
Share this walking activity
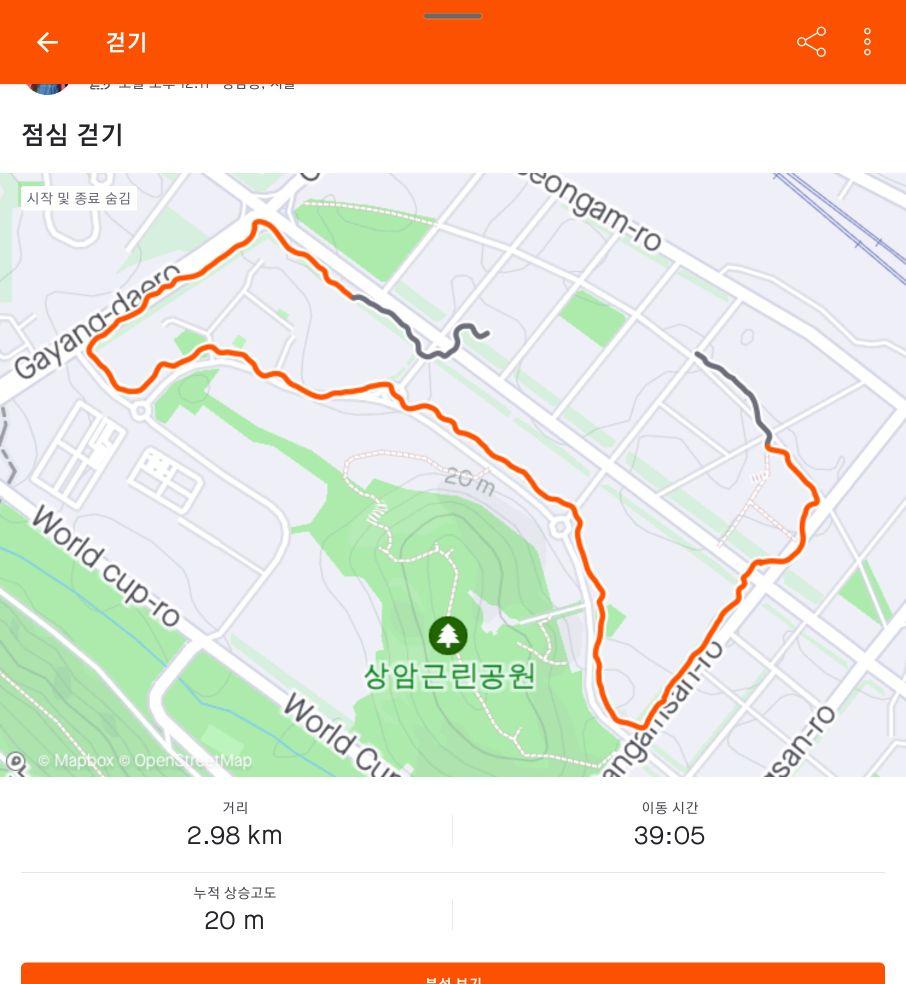point(811,42)
